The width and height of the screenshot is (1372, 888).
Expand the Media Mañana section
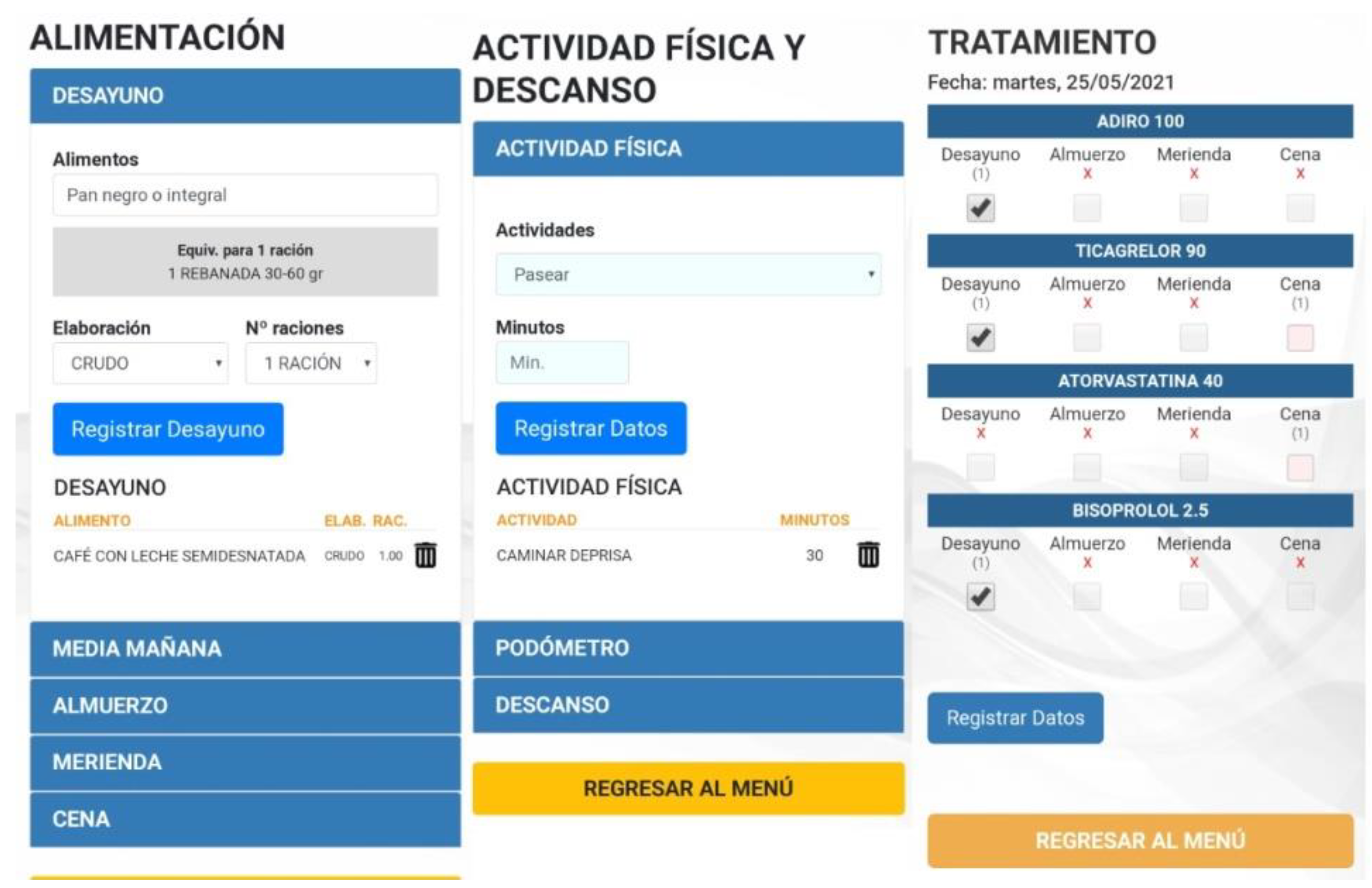coord(245,649)
